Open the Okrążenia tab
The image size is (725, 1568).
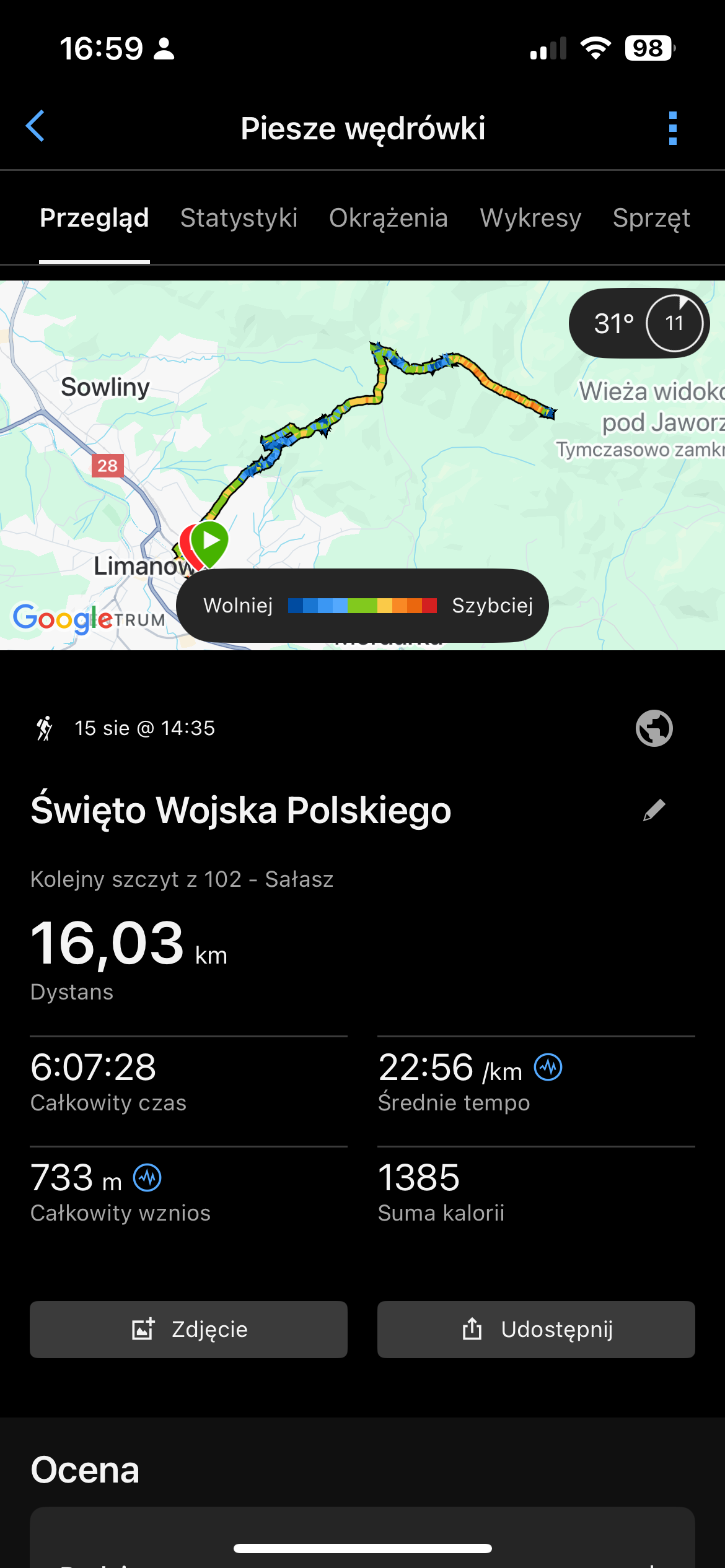pos(388,218)
